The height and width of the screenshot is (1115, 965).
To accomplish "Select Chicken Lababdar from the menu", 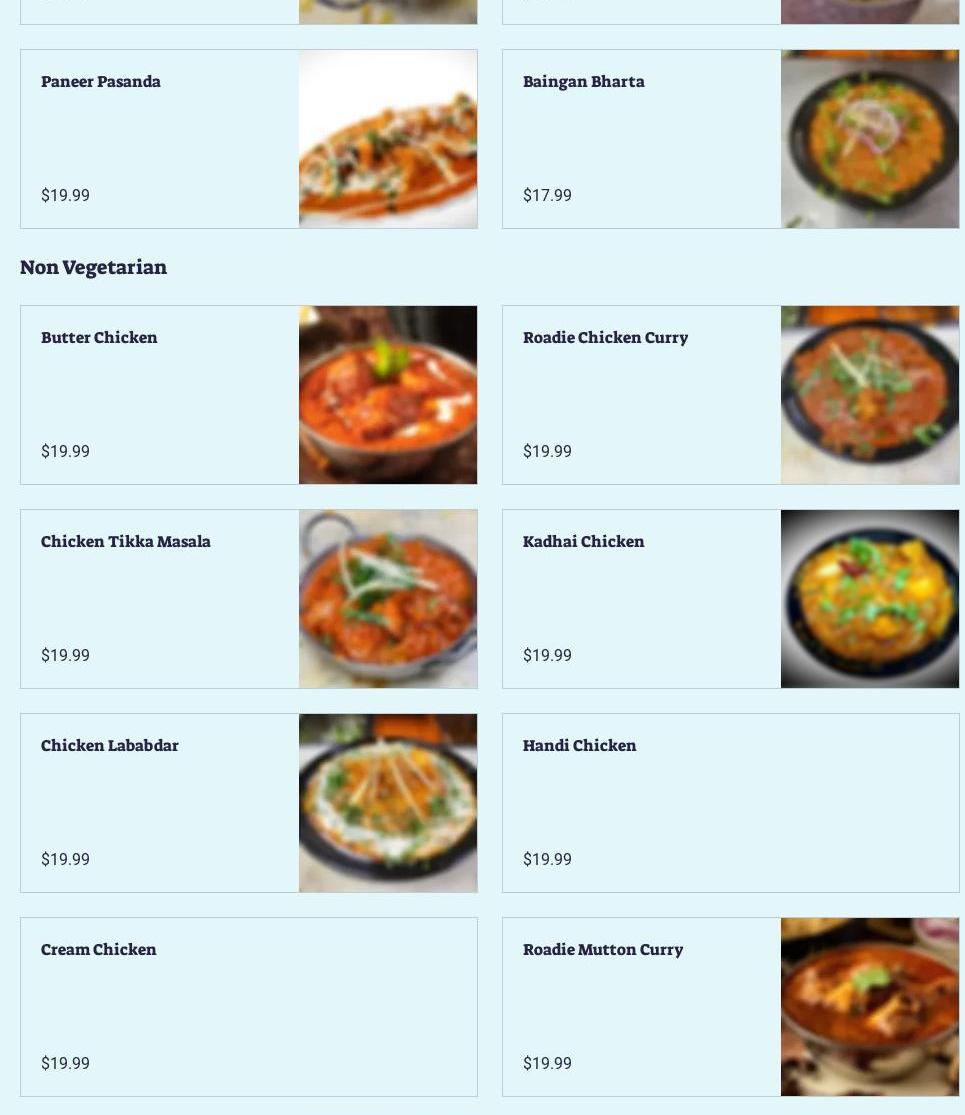I will click(248, 803).
